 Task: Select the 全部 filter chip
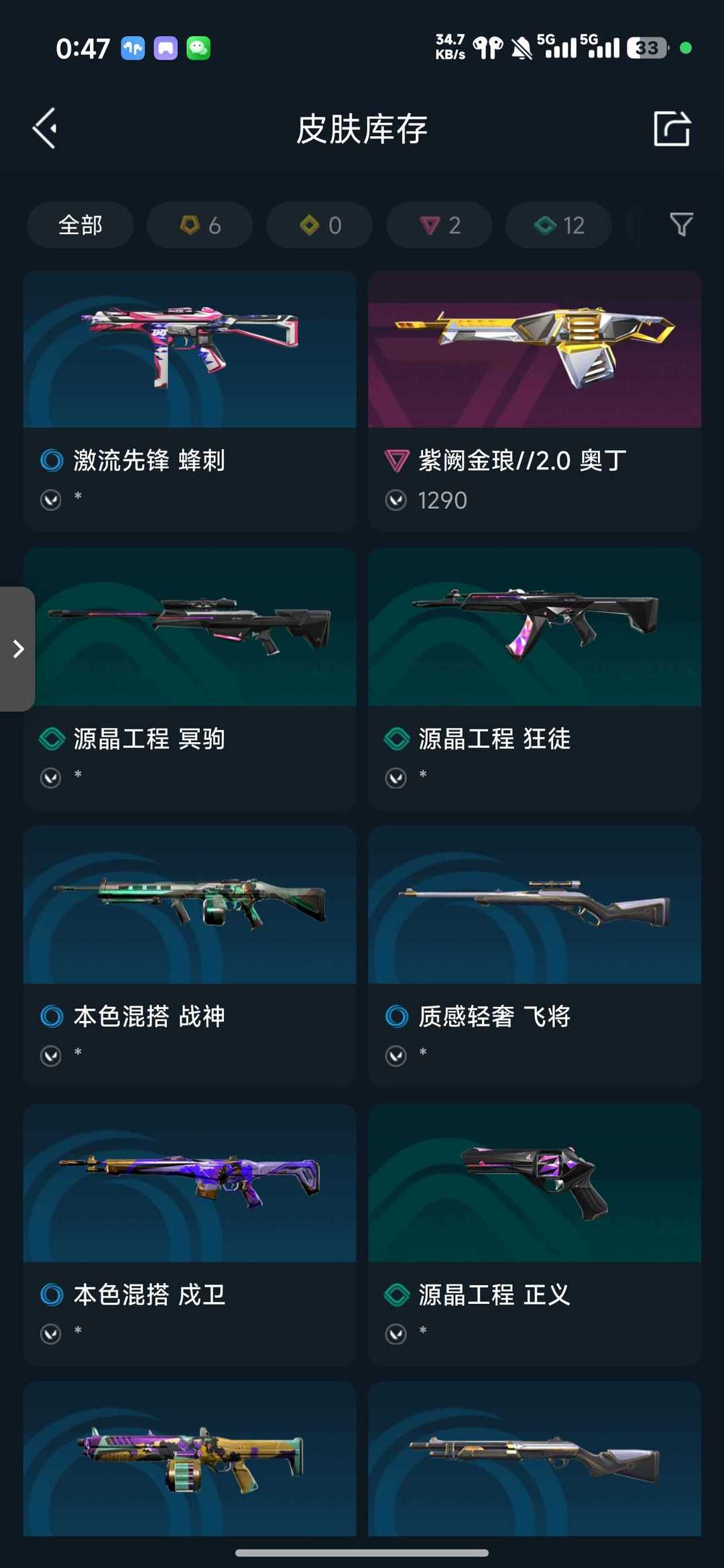80,225
